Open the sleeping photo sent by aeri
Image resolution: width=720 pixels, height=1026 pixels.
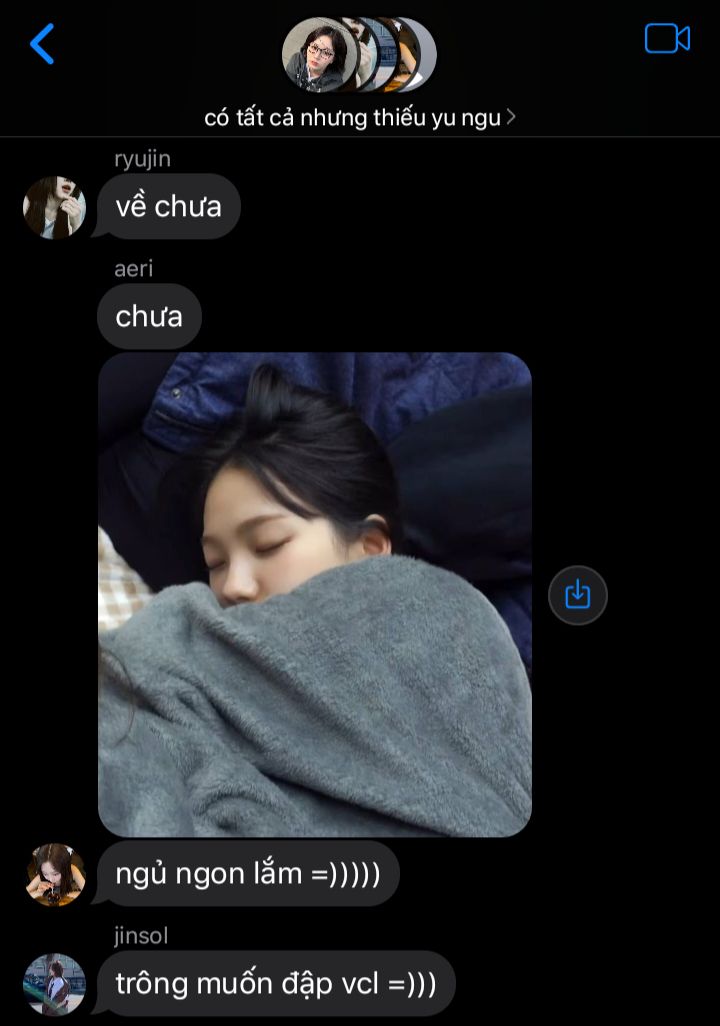pyautogui.click(x=315, y=594)
